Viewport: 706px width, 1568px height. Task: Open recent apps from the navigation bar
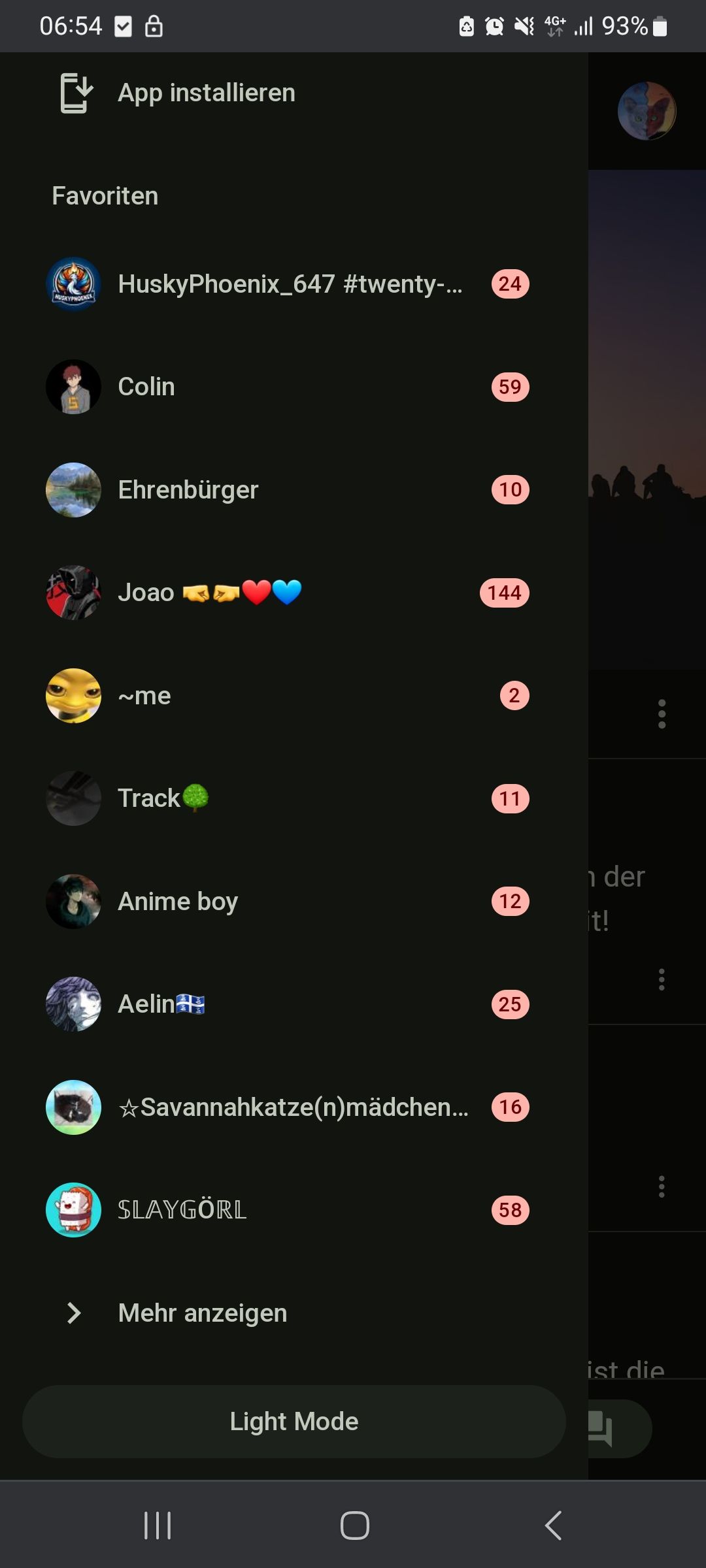pos(158,1526)
